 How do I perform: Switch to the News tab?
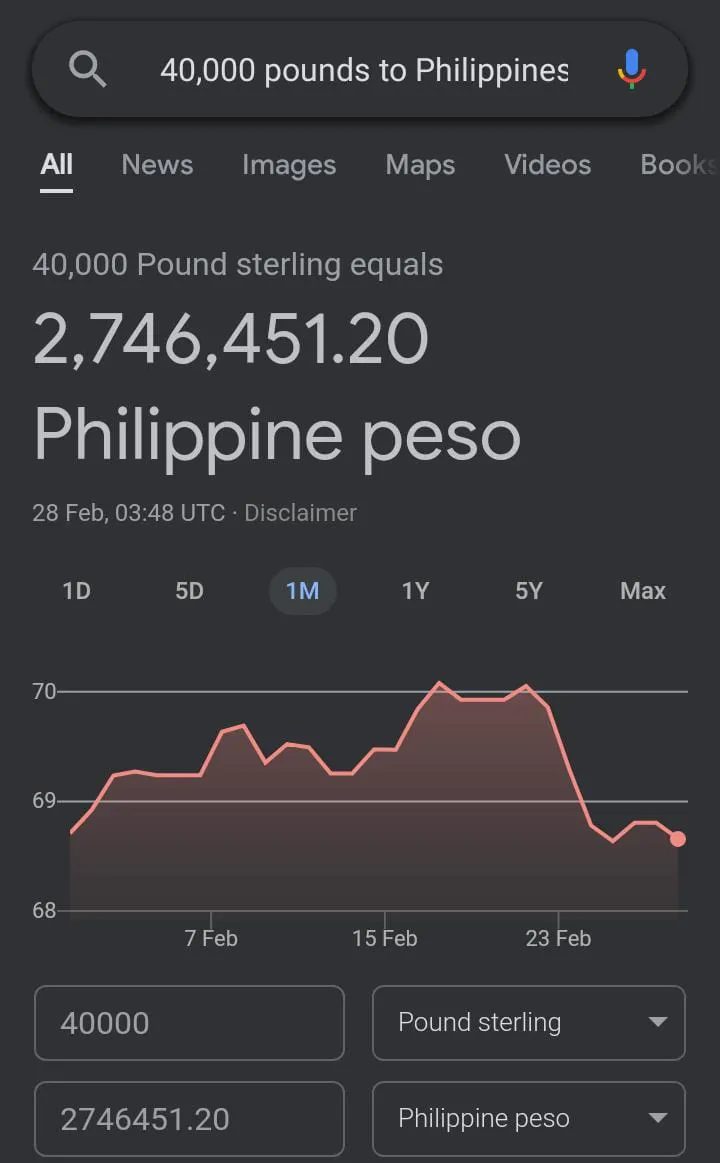tap(157, 165)
